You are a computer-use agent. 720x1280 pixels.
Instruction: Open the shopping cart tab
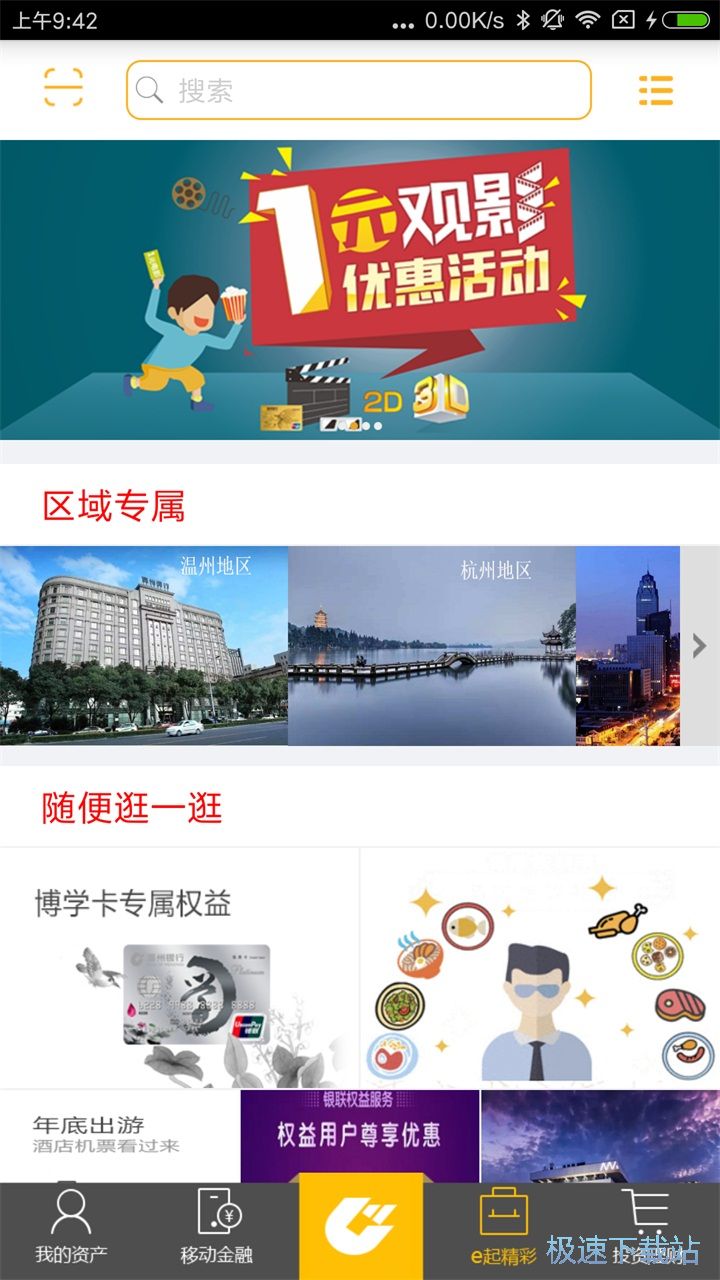647,1228
